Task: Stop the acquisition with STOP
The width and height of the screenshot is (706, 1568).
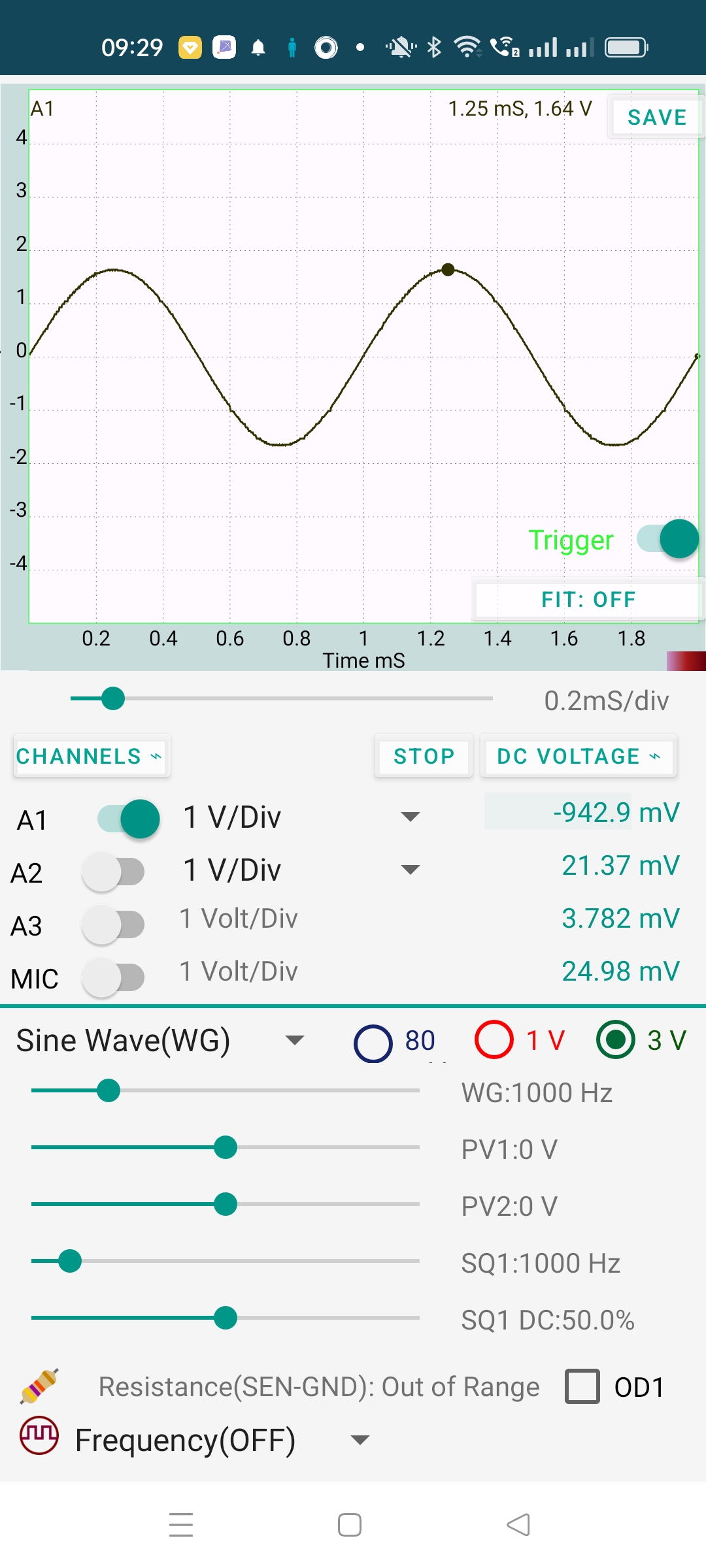Action: pos(424,756)
